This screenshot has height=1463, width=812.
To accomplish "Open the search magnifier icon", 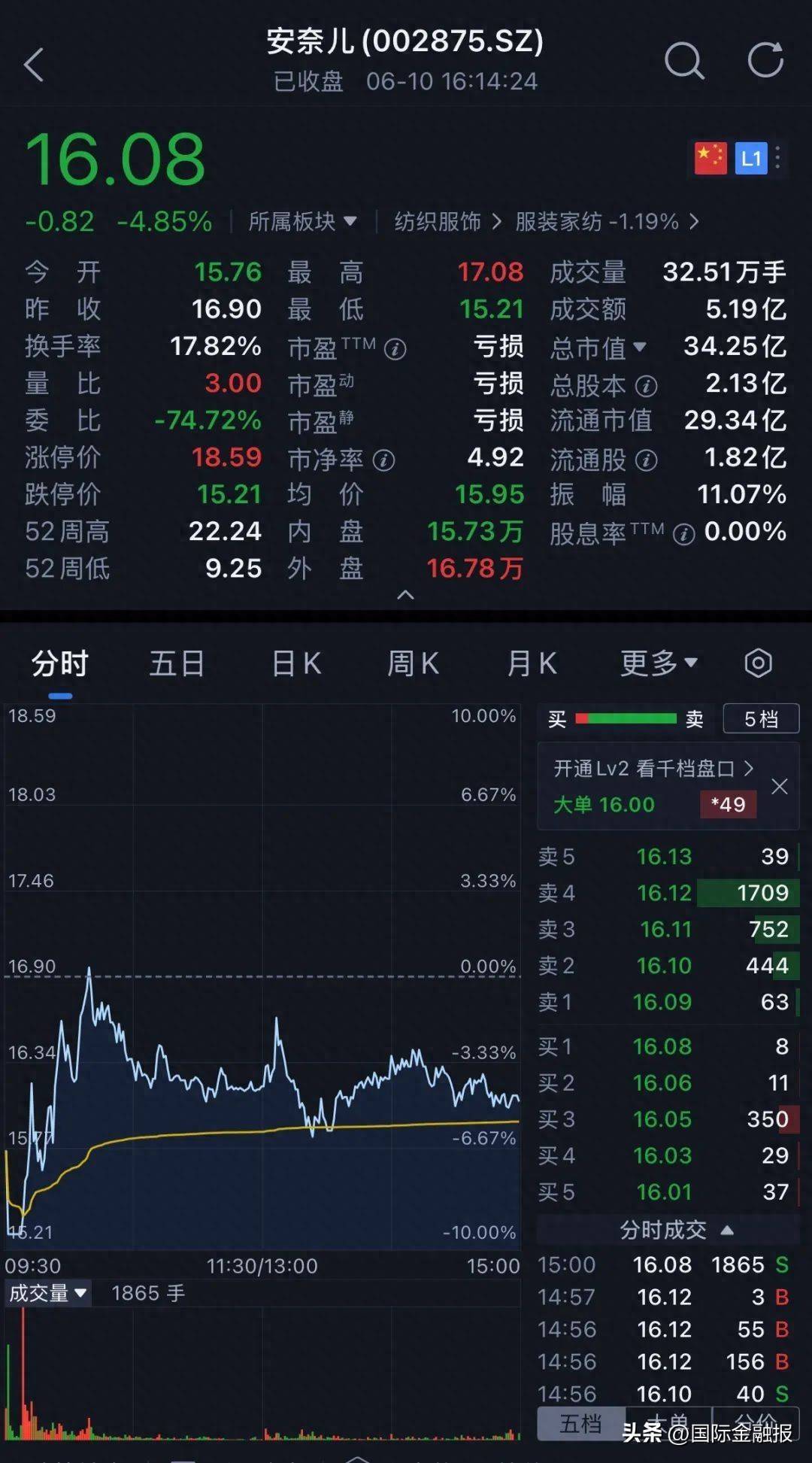I will [x=684, y=60].
